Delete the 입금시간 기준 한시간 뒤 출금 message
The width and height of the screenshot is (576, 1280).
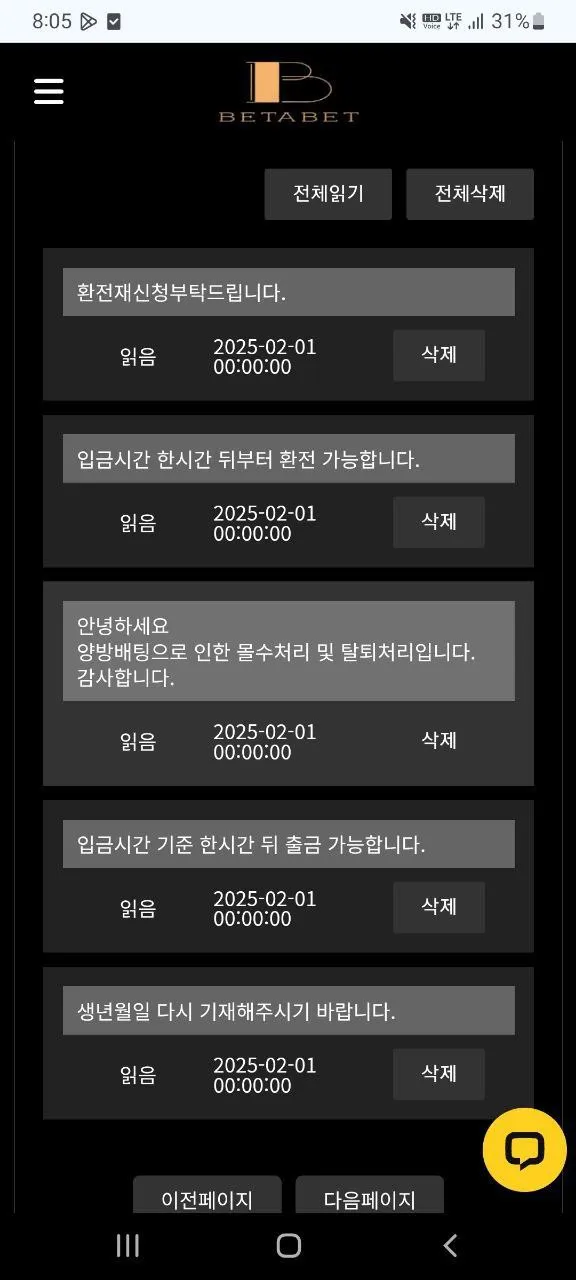(439, 907)
